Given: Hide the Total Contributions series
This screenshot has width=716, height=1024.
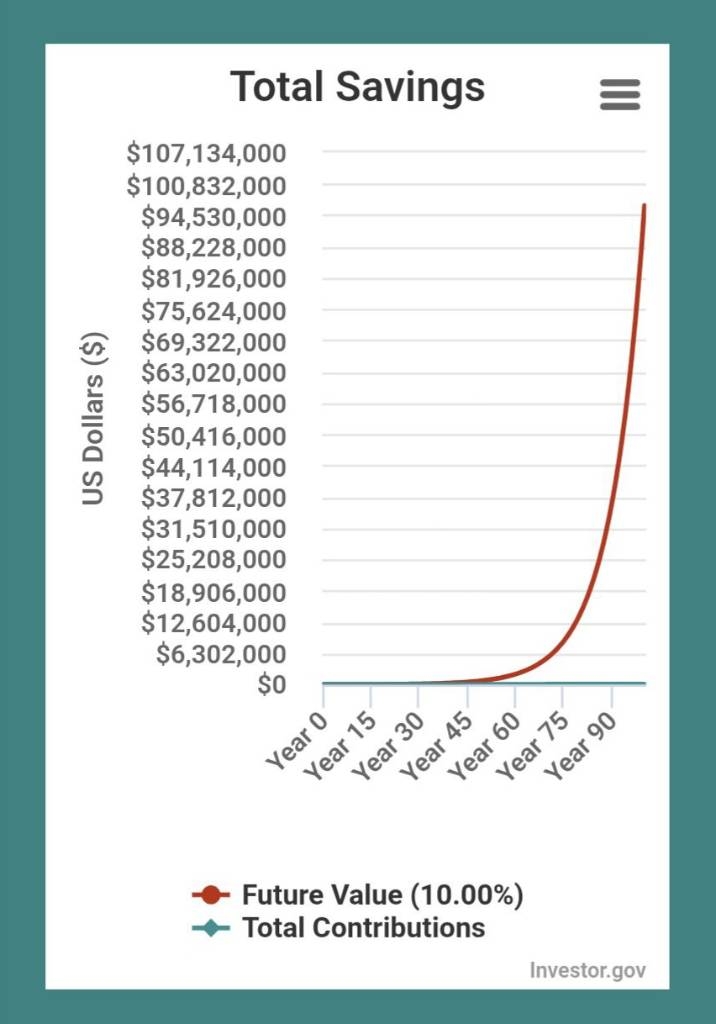Looking at the screenshot, I should point(362,928).
